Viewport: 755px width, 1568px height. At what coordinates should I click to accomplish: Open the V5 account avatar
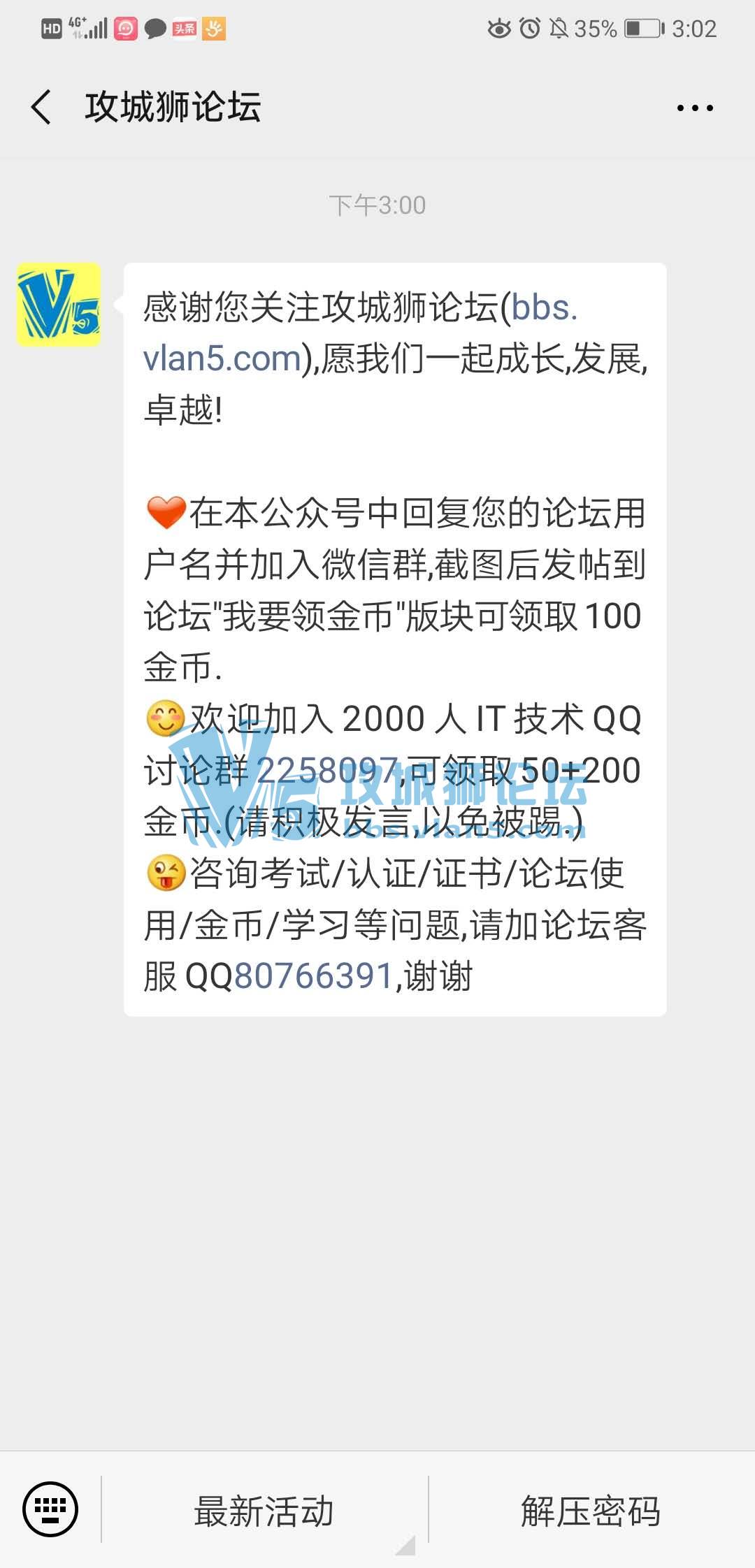click(59, 305)
